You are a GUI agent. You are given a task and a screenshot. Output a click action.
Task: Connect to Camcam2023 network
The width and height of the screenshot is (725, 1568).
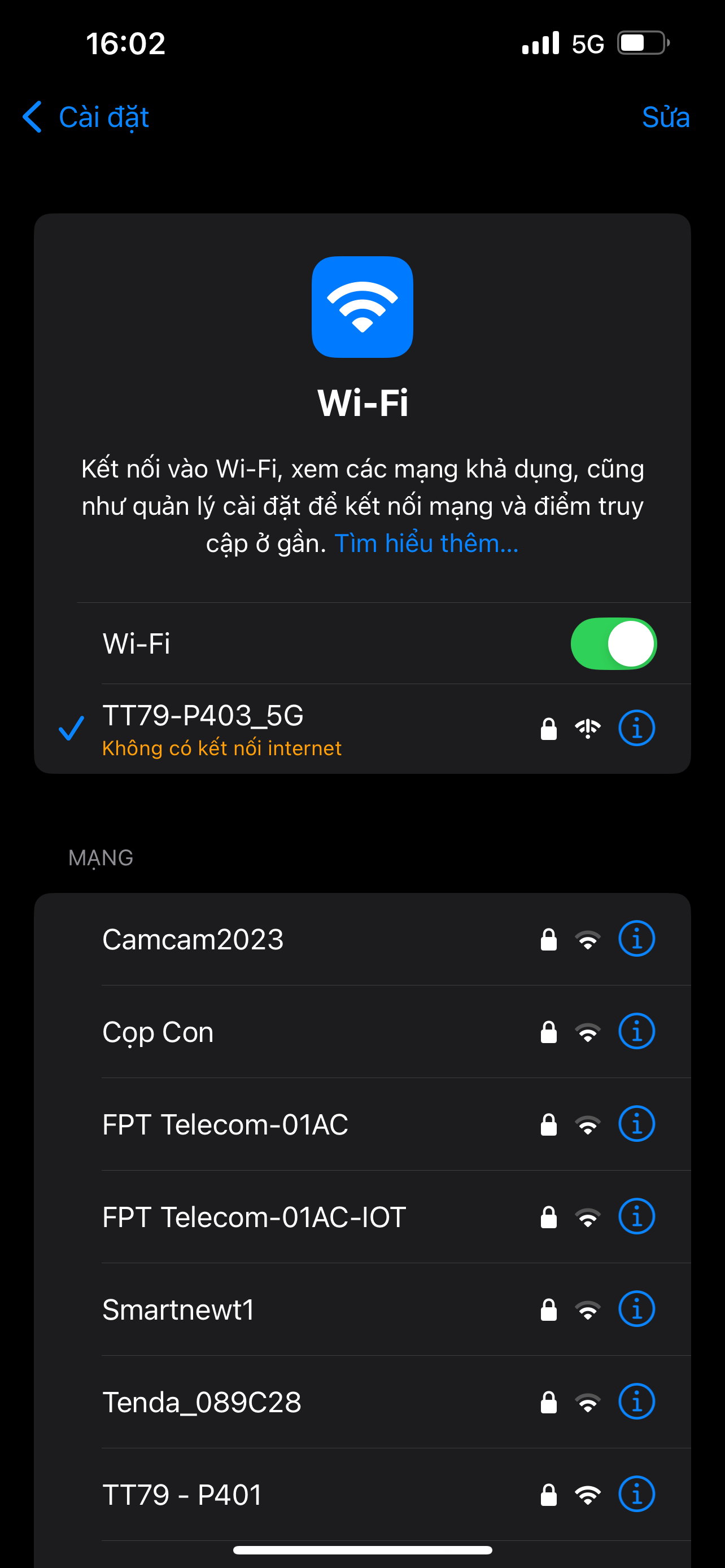(x=193, y=939)
